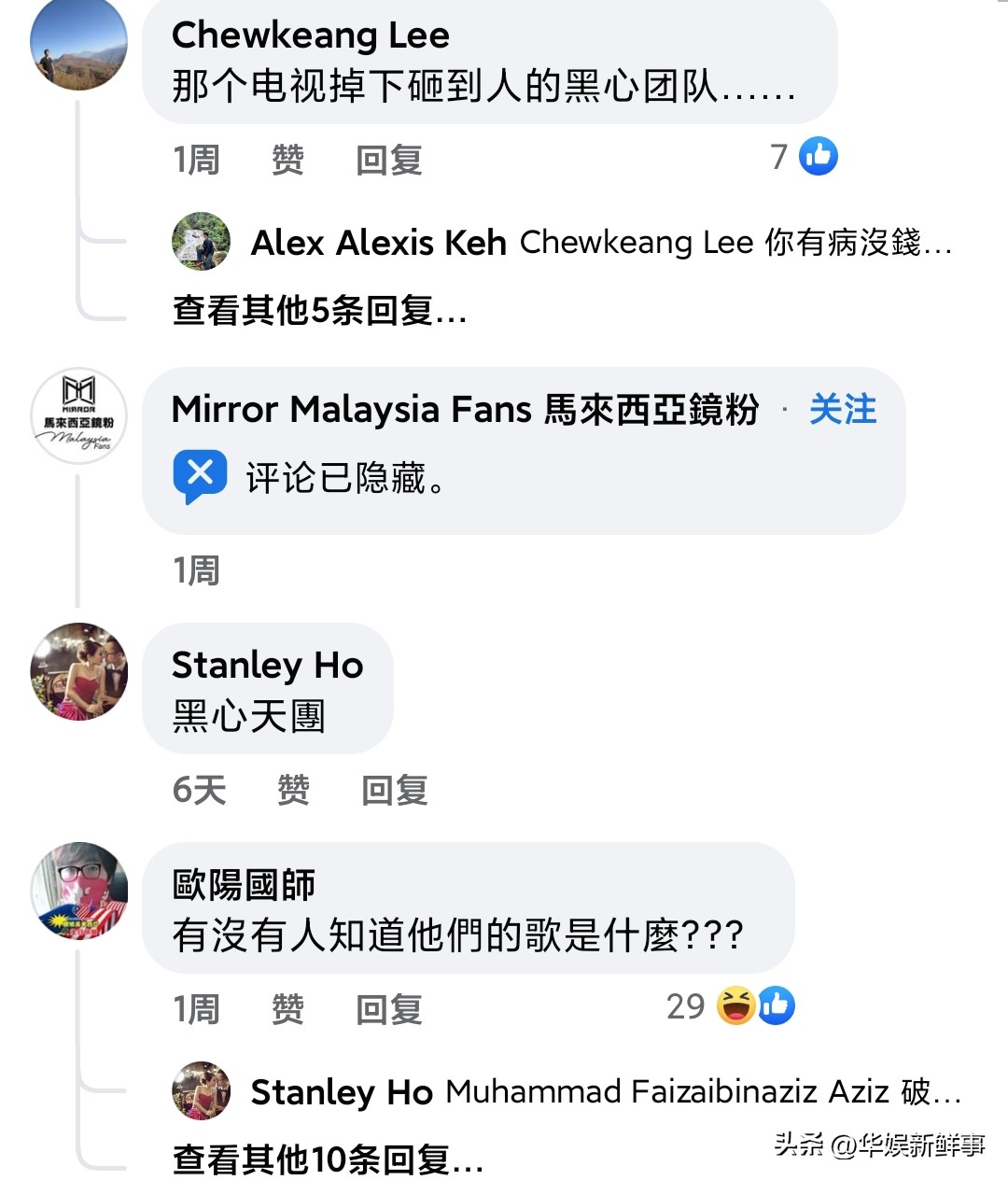Image resolution: width=1008 pixels, height=1180 pixels.
Task: Click the reaction count 29 next to the emojis
Action: pyautogui.click(x=687, y=1007)
